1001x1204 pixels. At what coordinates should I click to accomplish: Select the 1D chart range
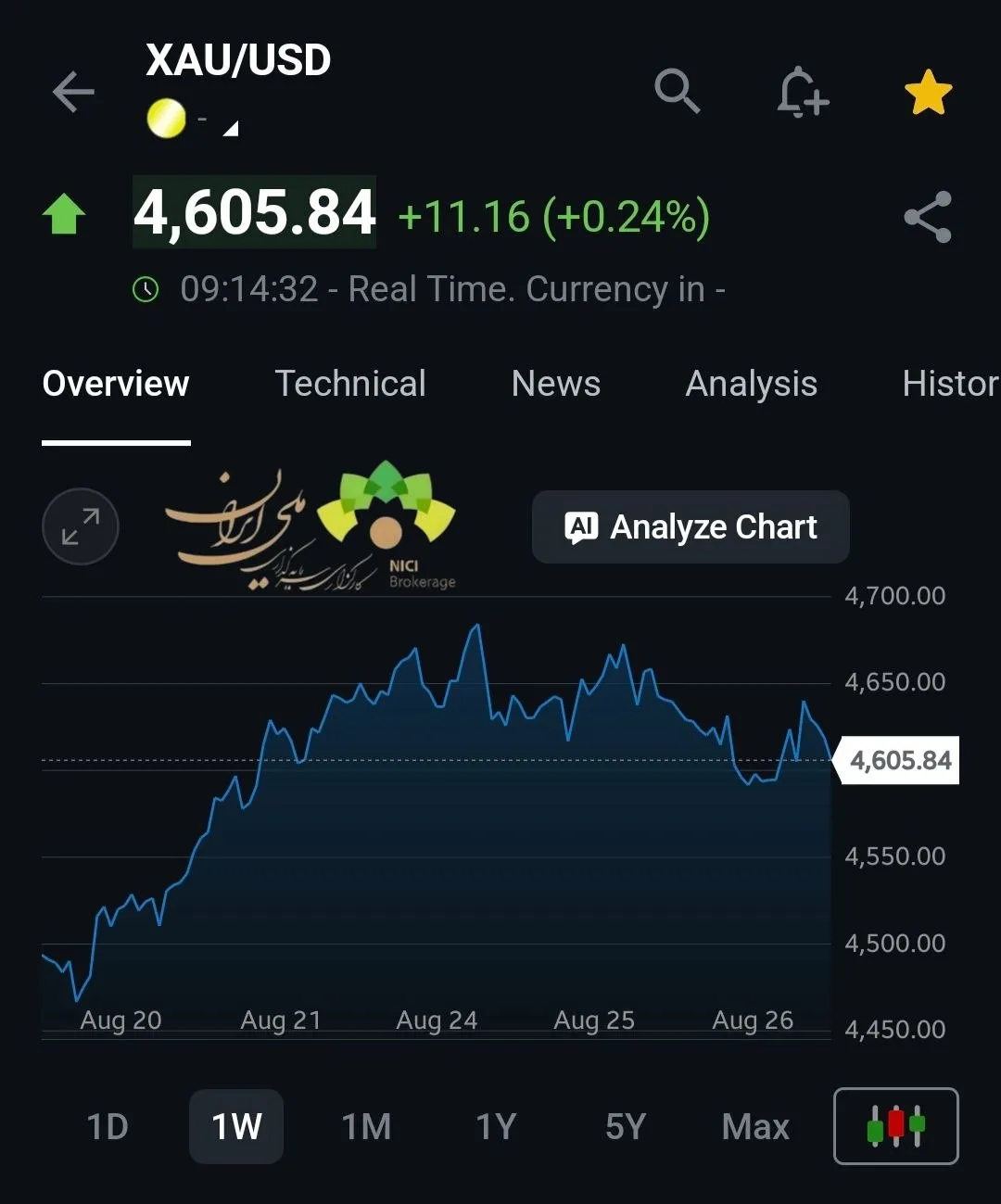pyautogui.click(x=108, y=1127)
